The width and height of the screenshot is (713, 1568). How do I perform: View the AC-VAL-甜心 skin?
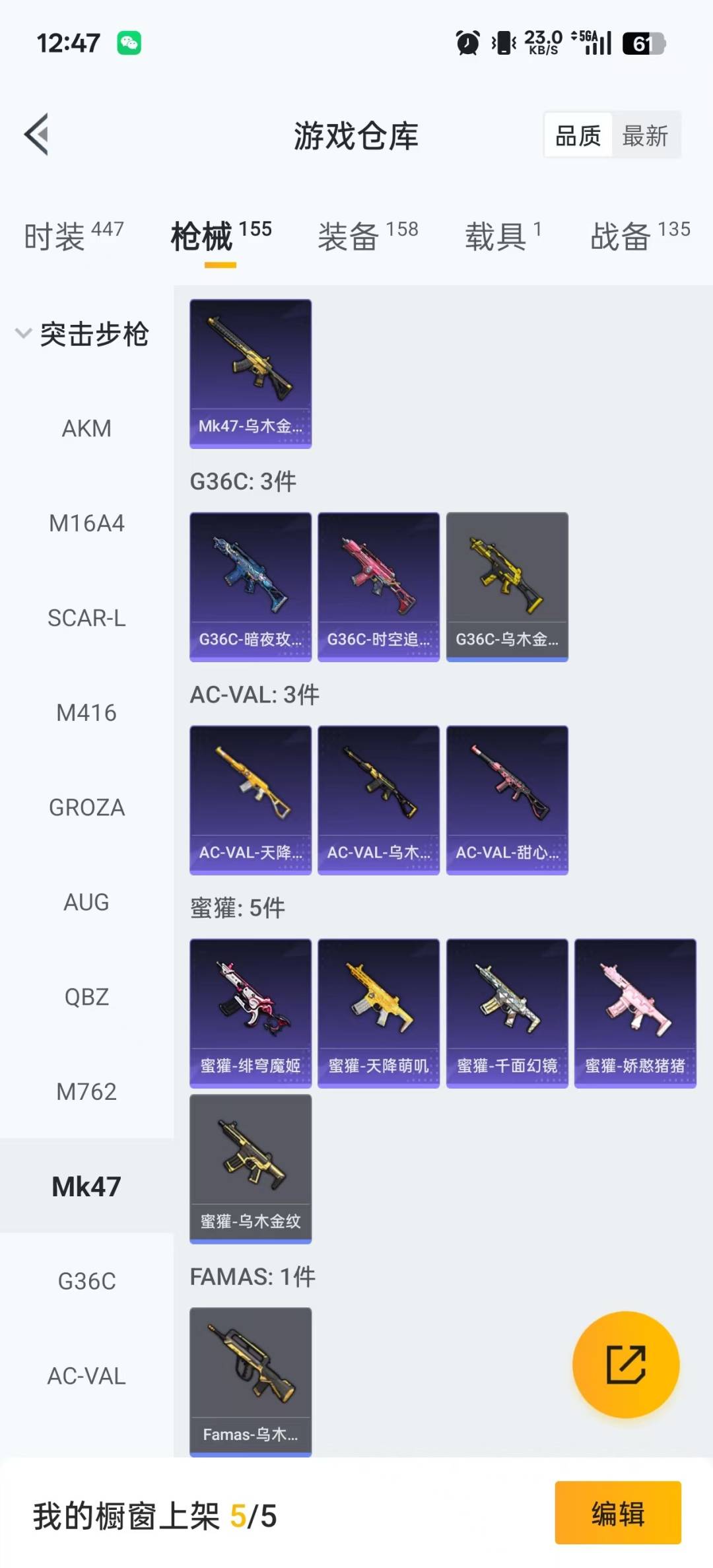[507, 800]
